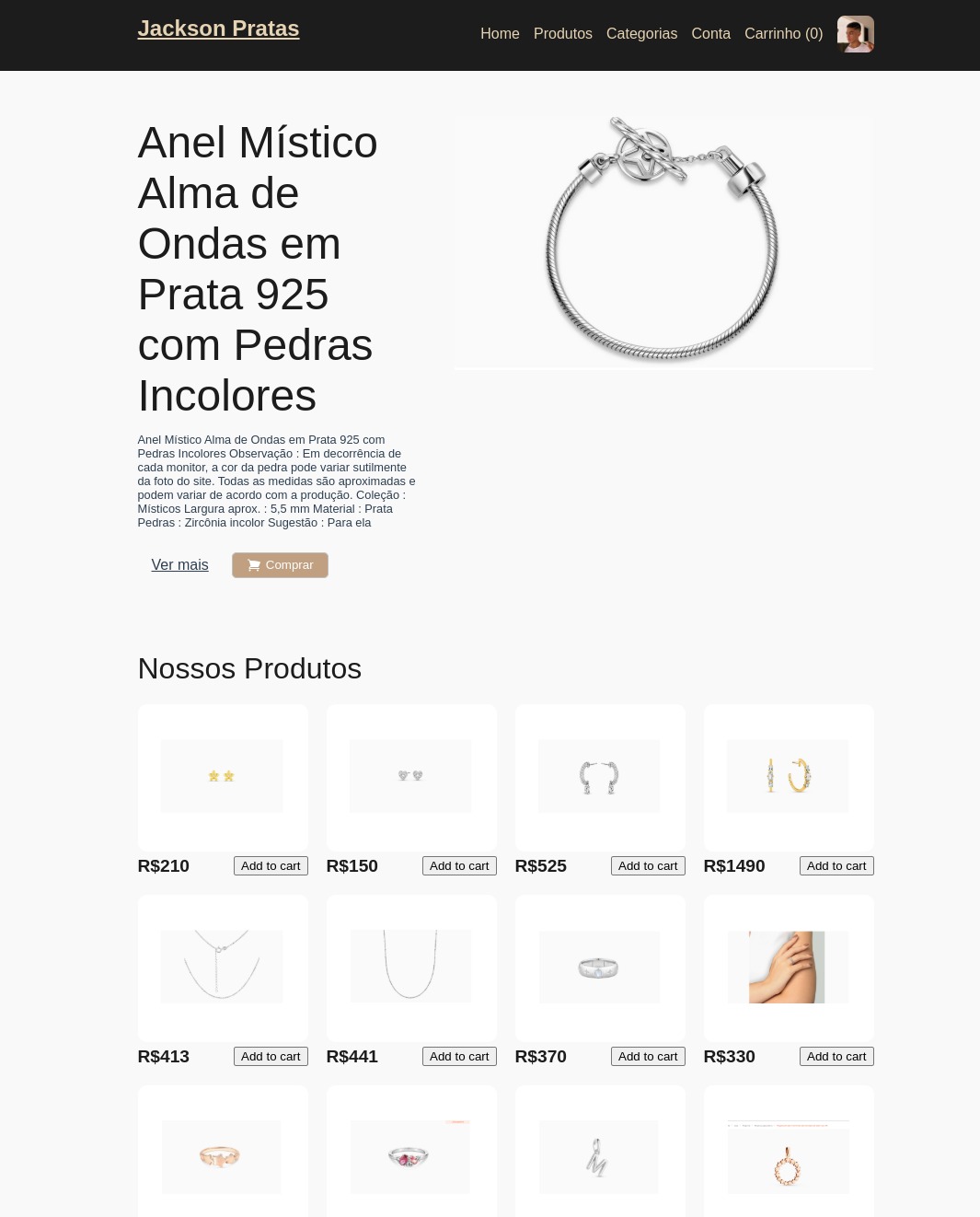Add the R$150 earrings to cart
This screenshot has height=1217, width=980.
click(459, 866)
